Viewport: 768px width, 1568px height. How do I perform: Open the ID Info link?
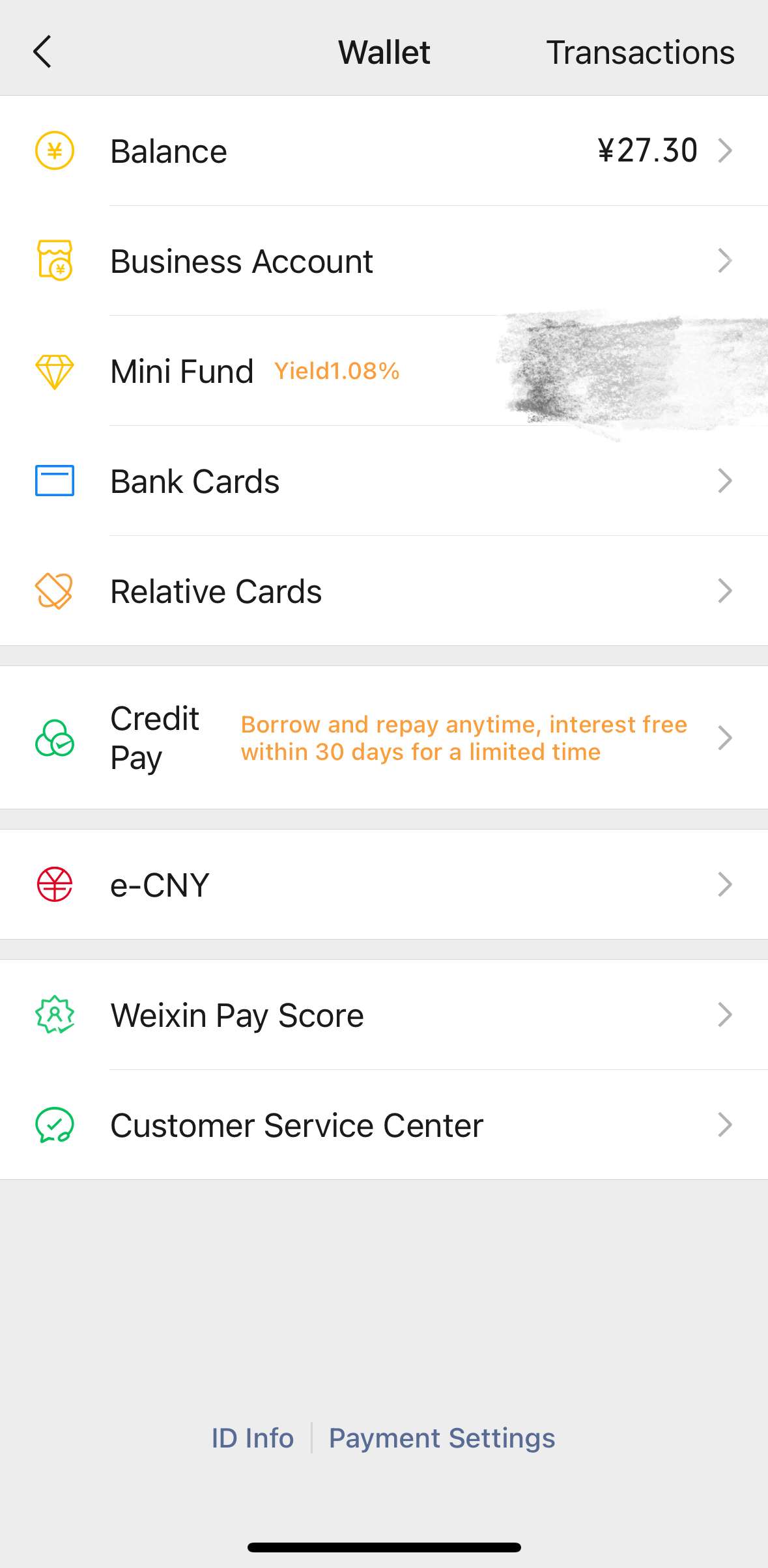(252, 1438)
